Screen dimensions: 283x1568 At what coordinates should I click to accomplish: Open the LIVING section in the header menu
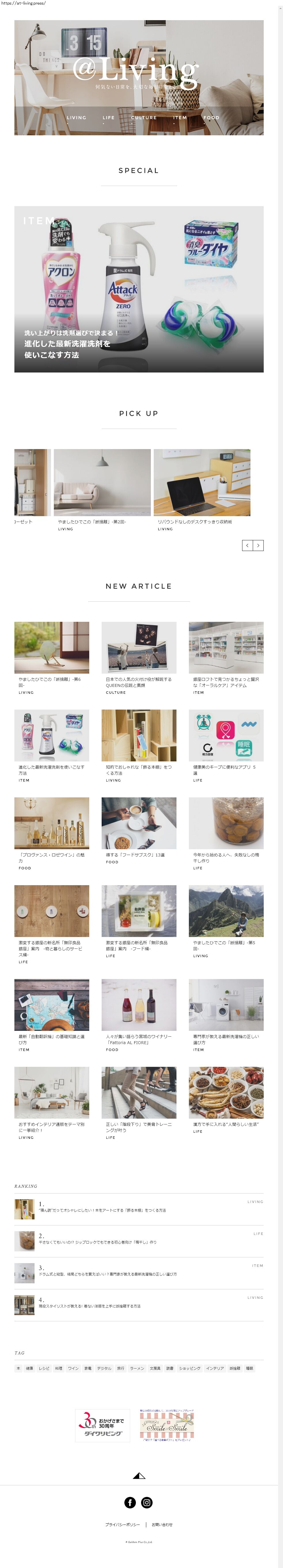(76, 117)
